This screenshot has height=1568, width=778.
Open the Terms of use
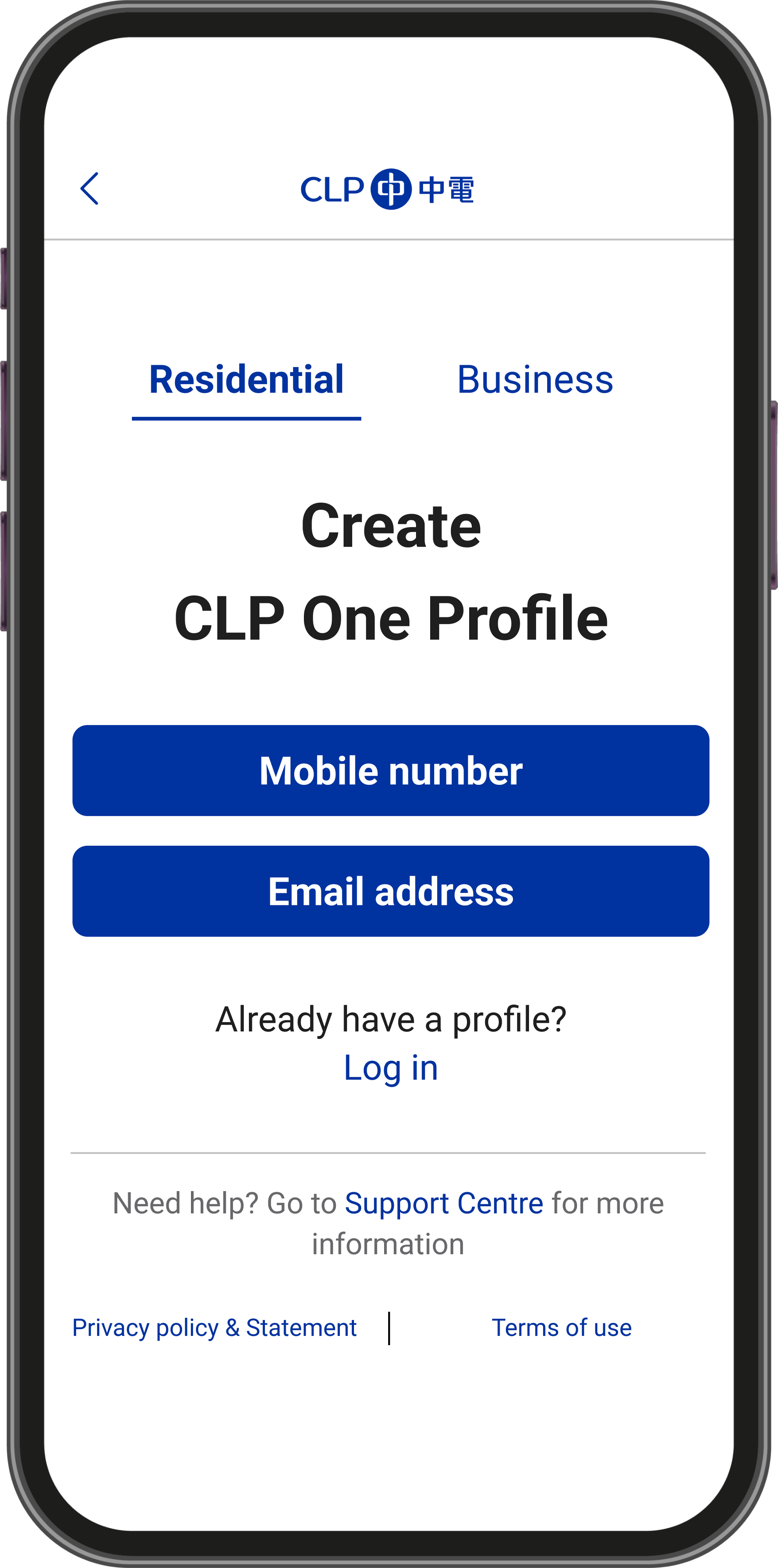click(x=561, y=1327)
